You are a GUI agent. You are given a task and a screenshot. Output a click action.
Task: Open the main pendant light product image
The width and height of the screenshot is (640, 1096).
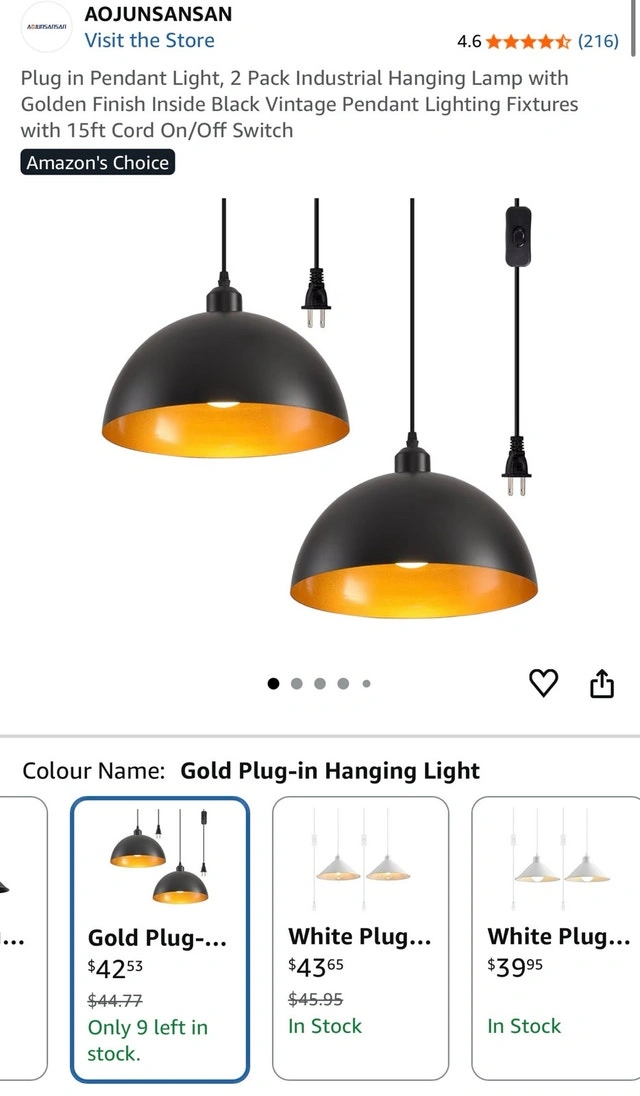click(x=320, y=410)
